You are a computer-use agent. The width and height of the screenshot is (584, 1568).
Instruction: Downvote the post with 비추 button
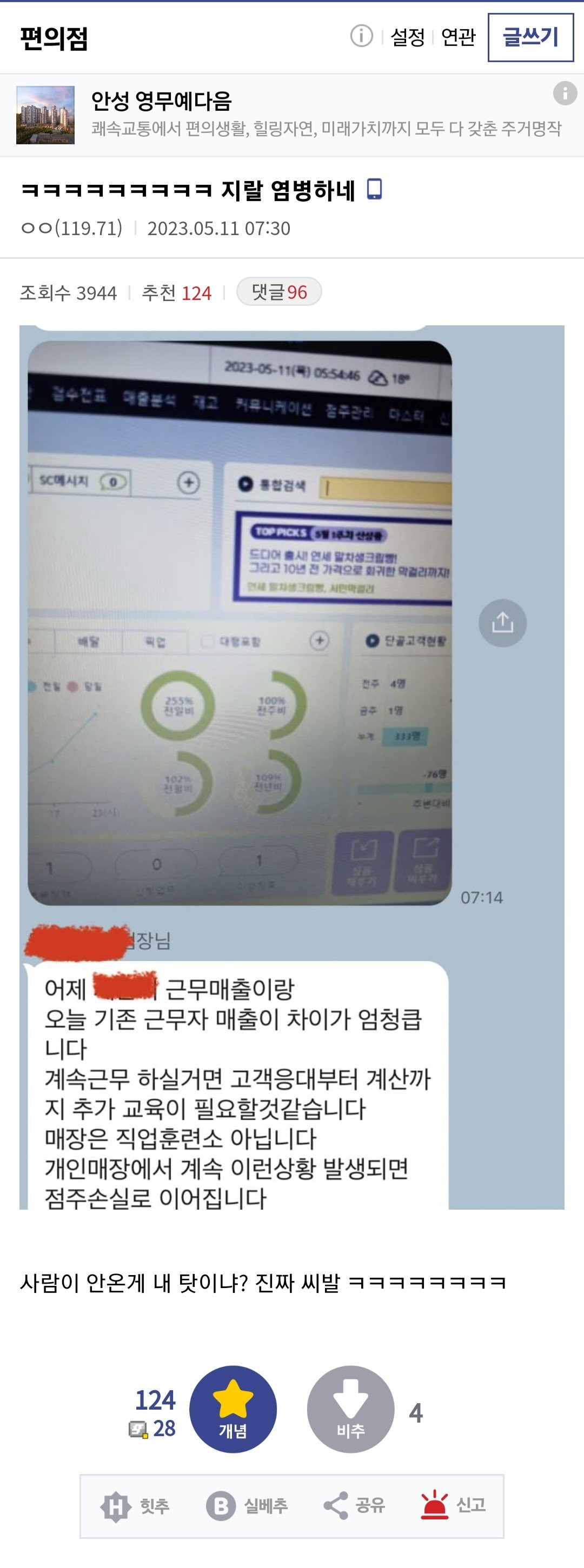coord(350,1409)
